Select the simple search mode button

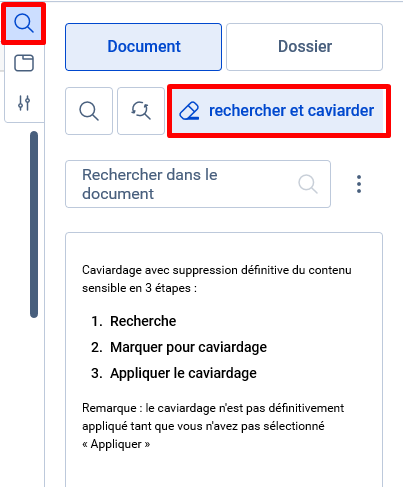(89, 111)
